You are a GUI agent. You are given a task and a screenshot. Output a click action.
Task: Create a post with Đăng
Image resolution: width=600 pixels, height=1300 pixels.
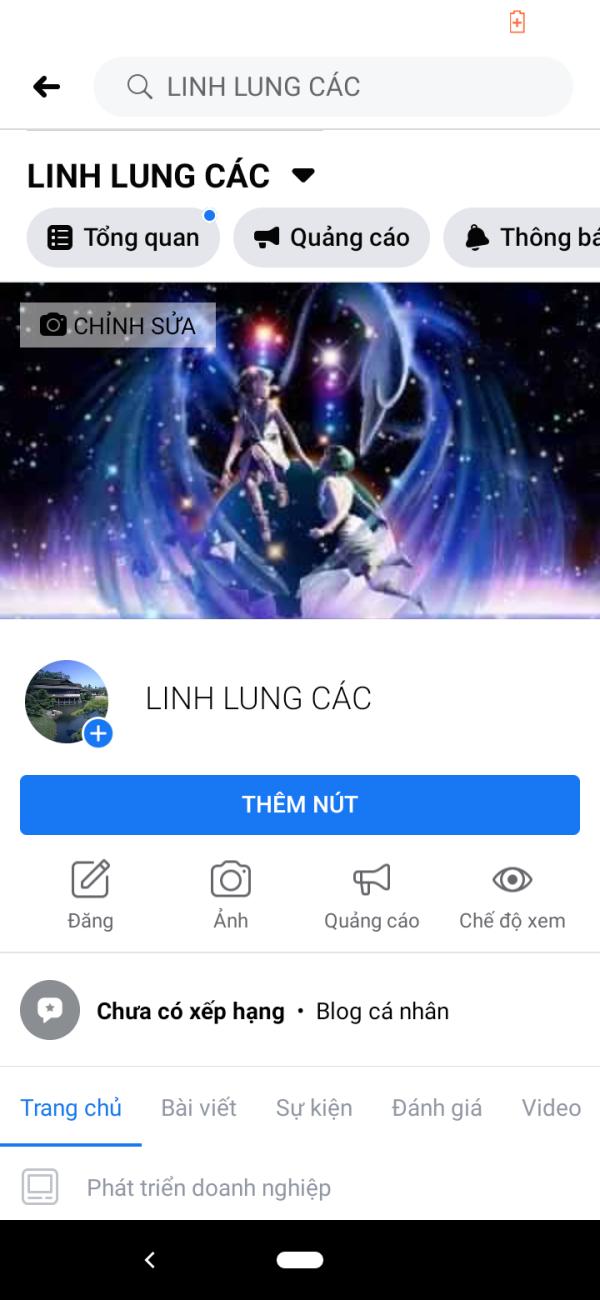point(90,895)
